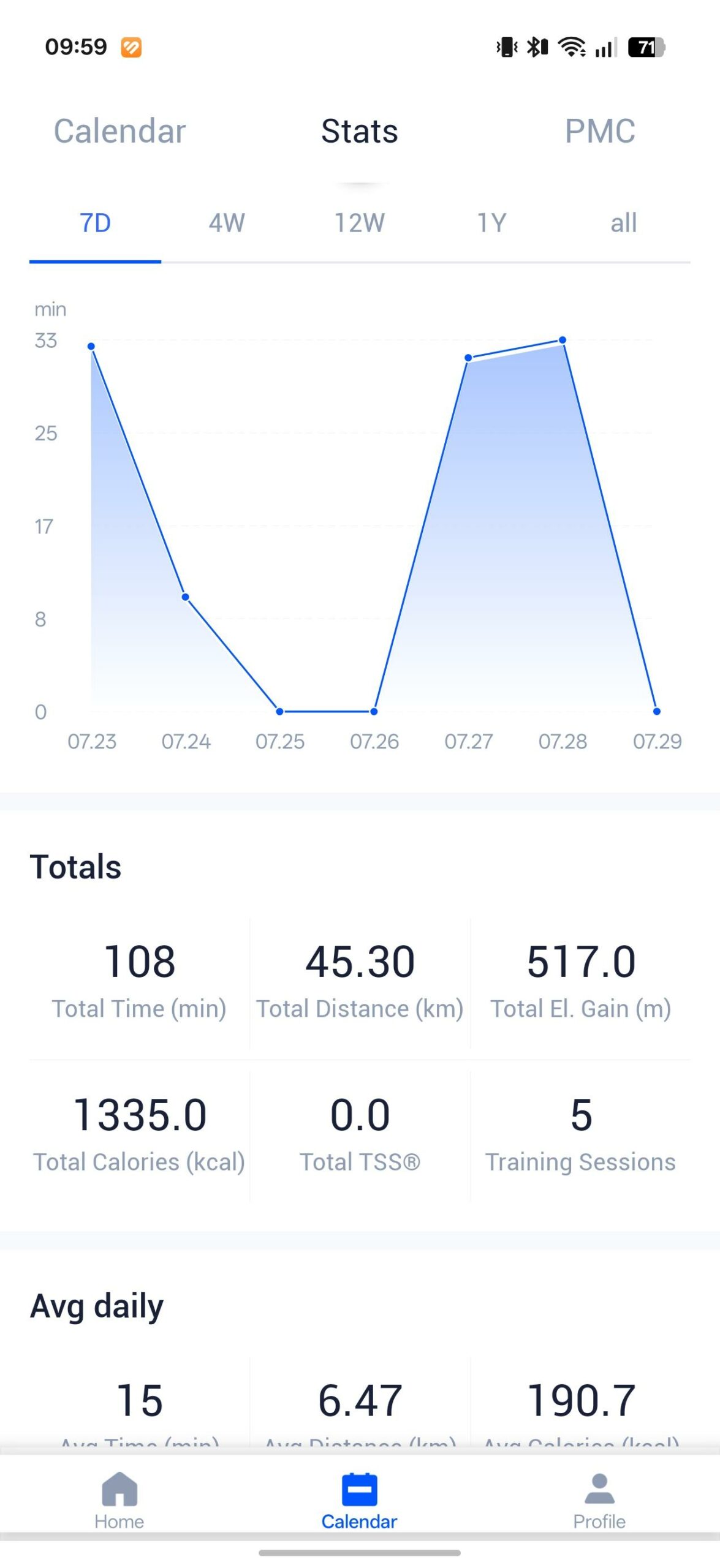Image resolution: width=720 pixels, height=1568 pixels.
Task: Select the 7D time range
Action: 95,223
